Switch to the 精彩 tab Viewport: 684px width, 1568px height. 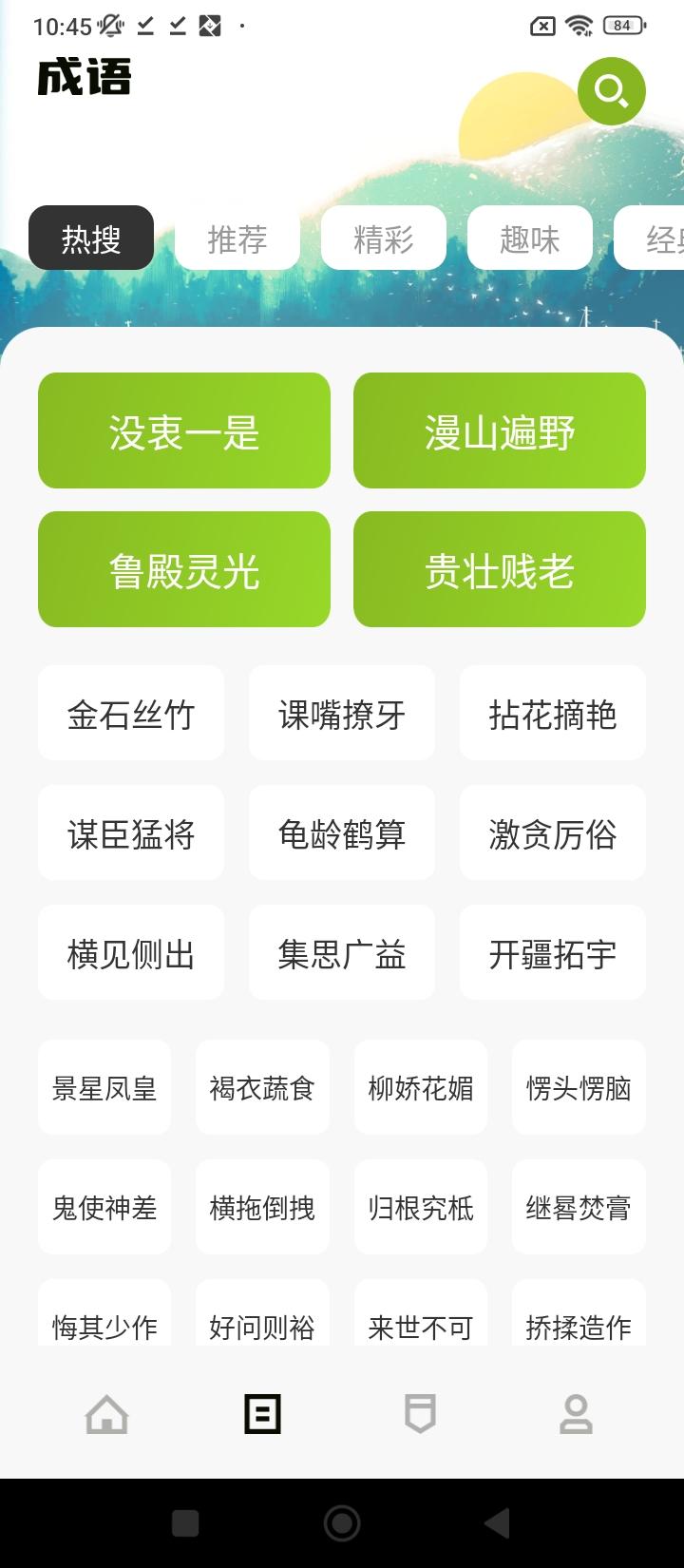click(x=384, y=239)
